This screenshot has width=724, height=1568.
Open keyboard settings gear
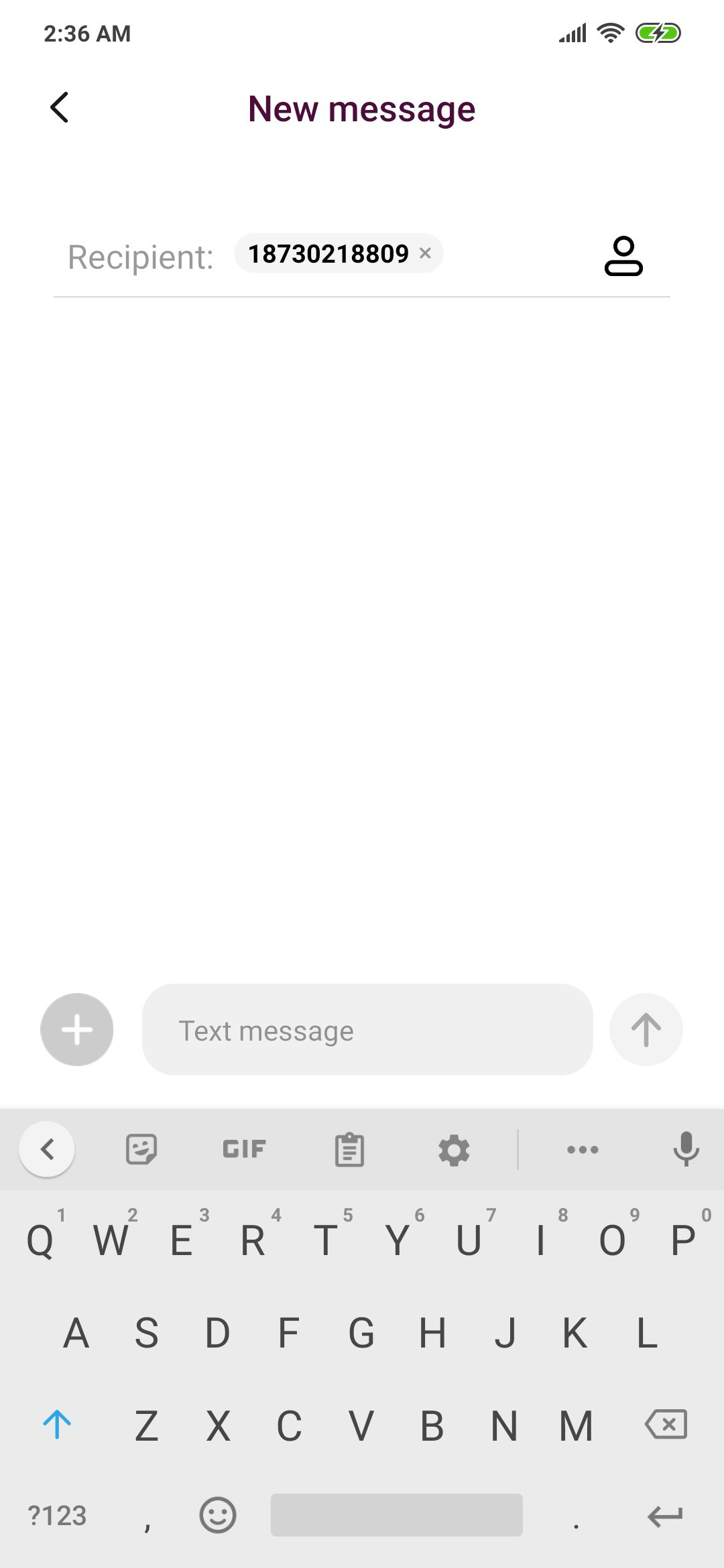pos(454,1150)
